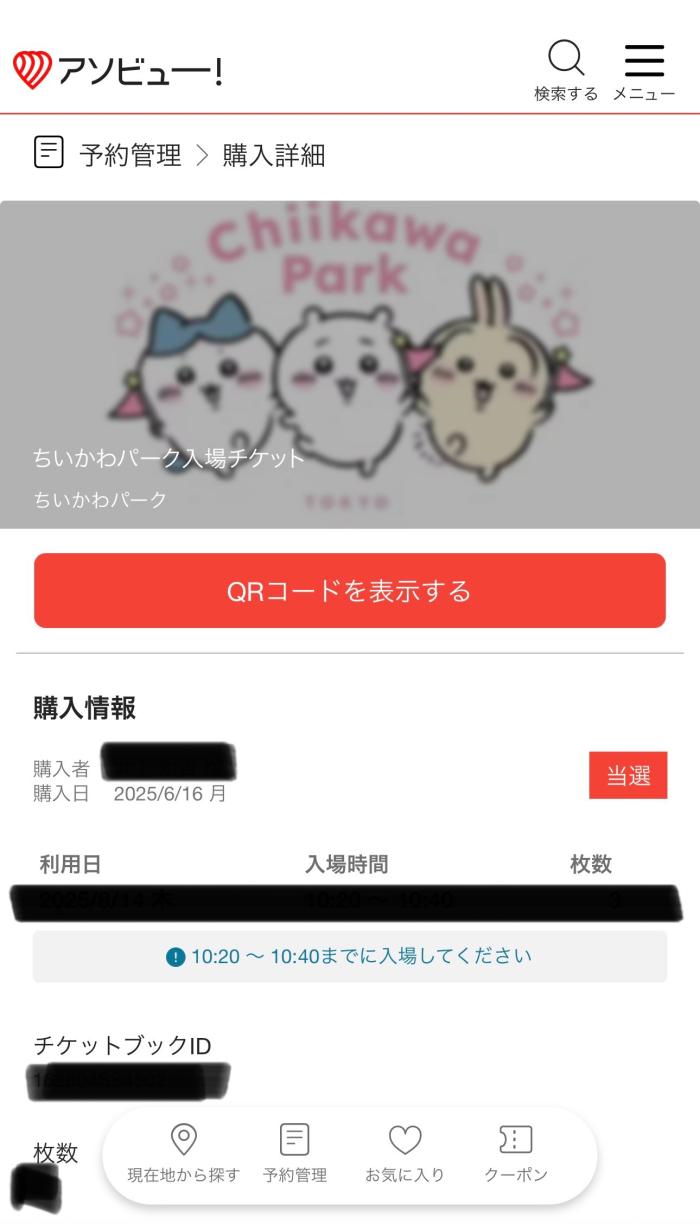Screen dimensions: 700x1224
Task: Open the クーポン coupons tab
Action: pos(515,1154)
